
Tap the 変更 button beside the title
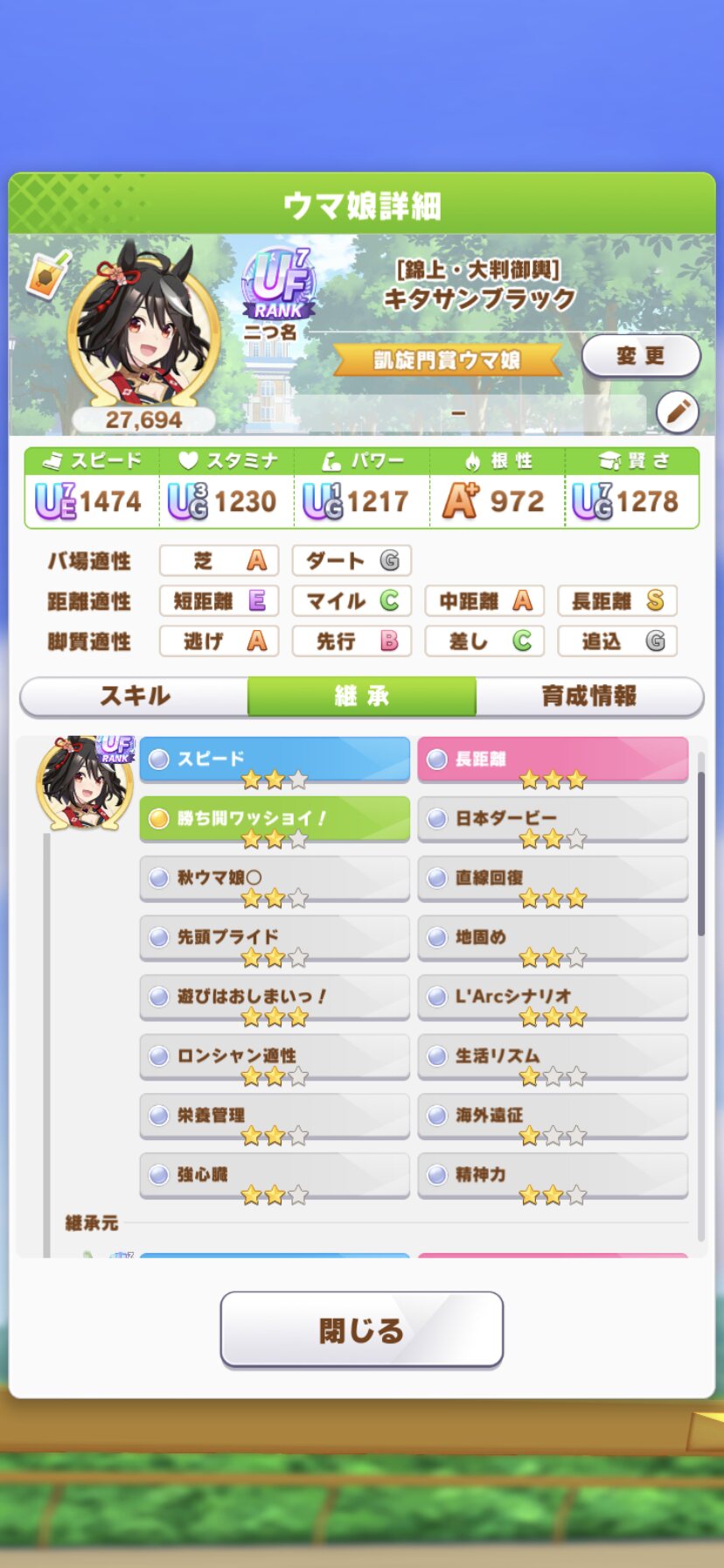point(641,356)
